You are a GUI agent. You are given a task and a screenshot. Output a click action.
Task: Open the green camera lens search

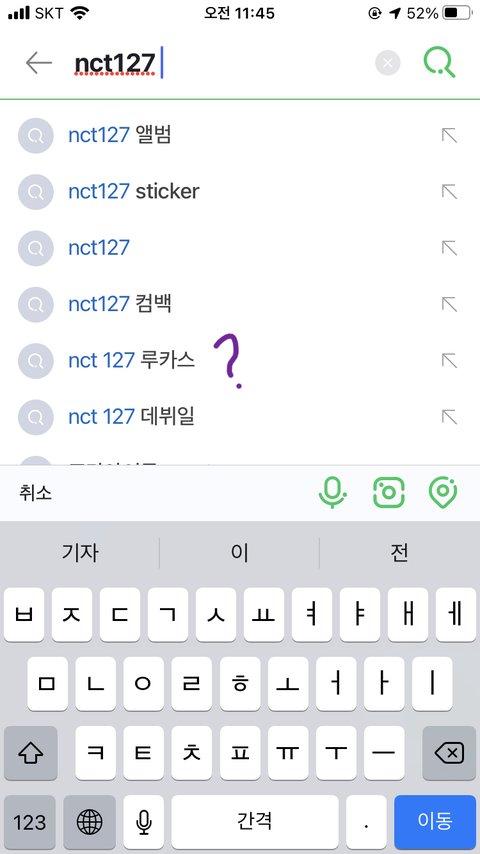388,492
